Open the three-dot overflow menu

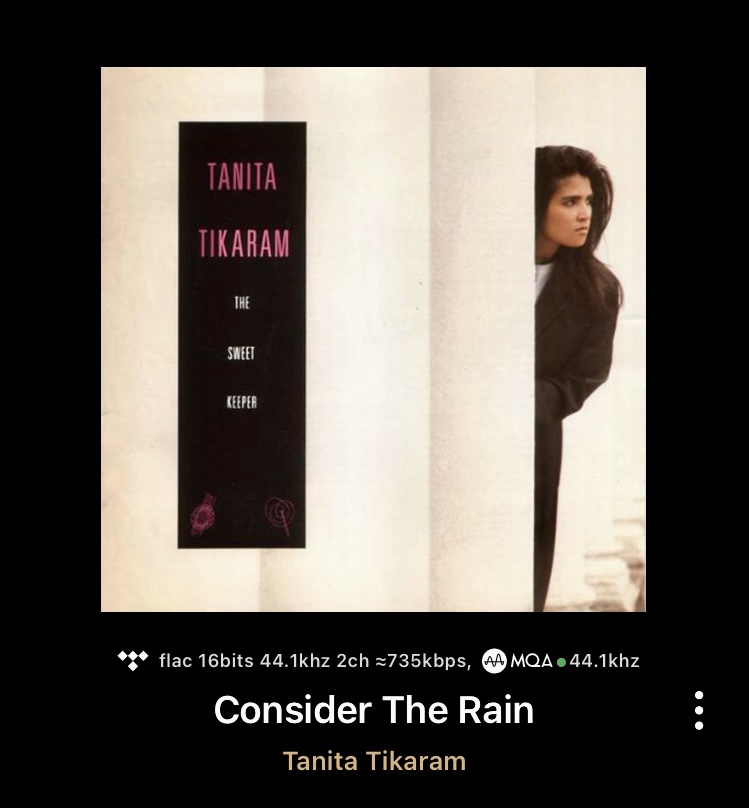coord(698,710)
